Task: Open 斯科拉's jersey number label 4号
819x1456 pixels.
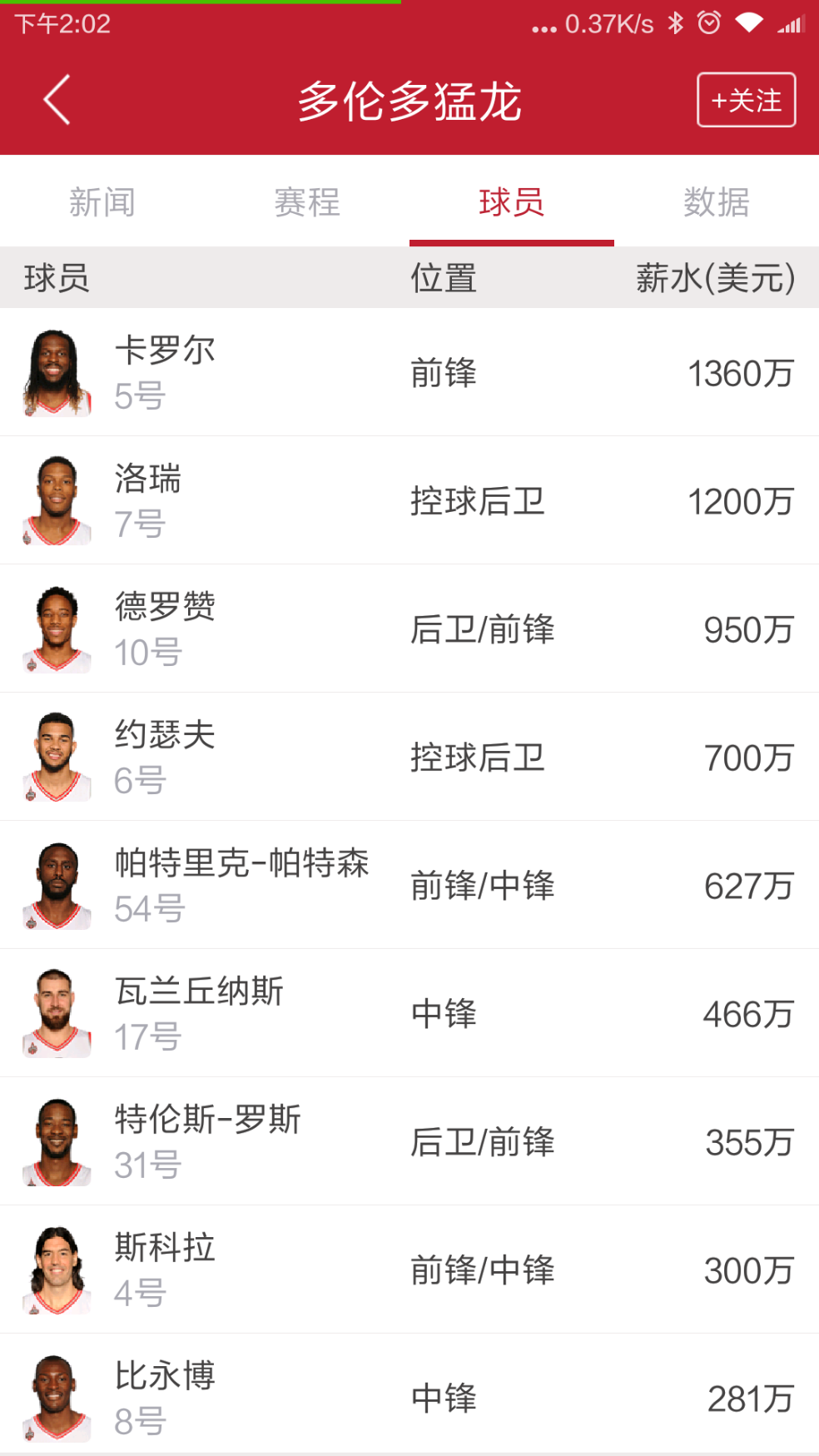Action: (141, 1294)
